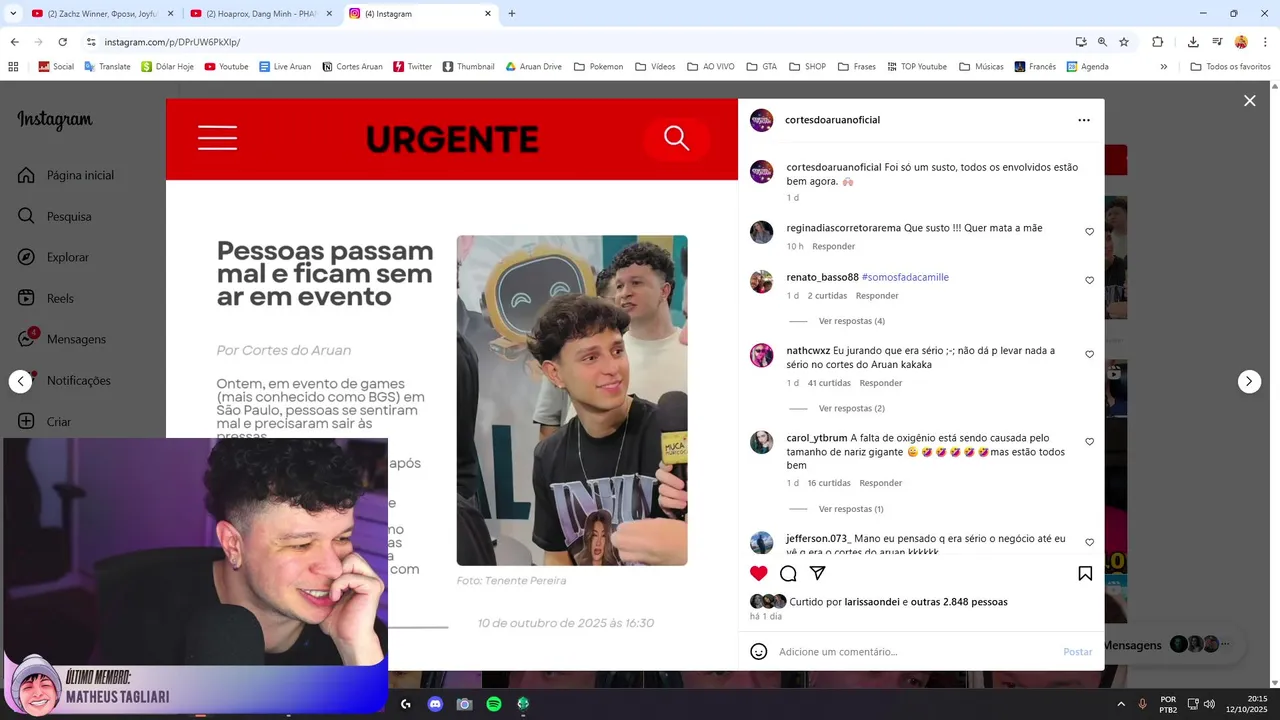Save the post with the bookmark icon

[1085, 573]
